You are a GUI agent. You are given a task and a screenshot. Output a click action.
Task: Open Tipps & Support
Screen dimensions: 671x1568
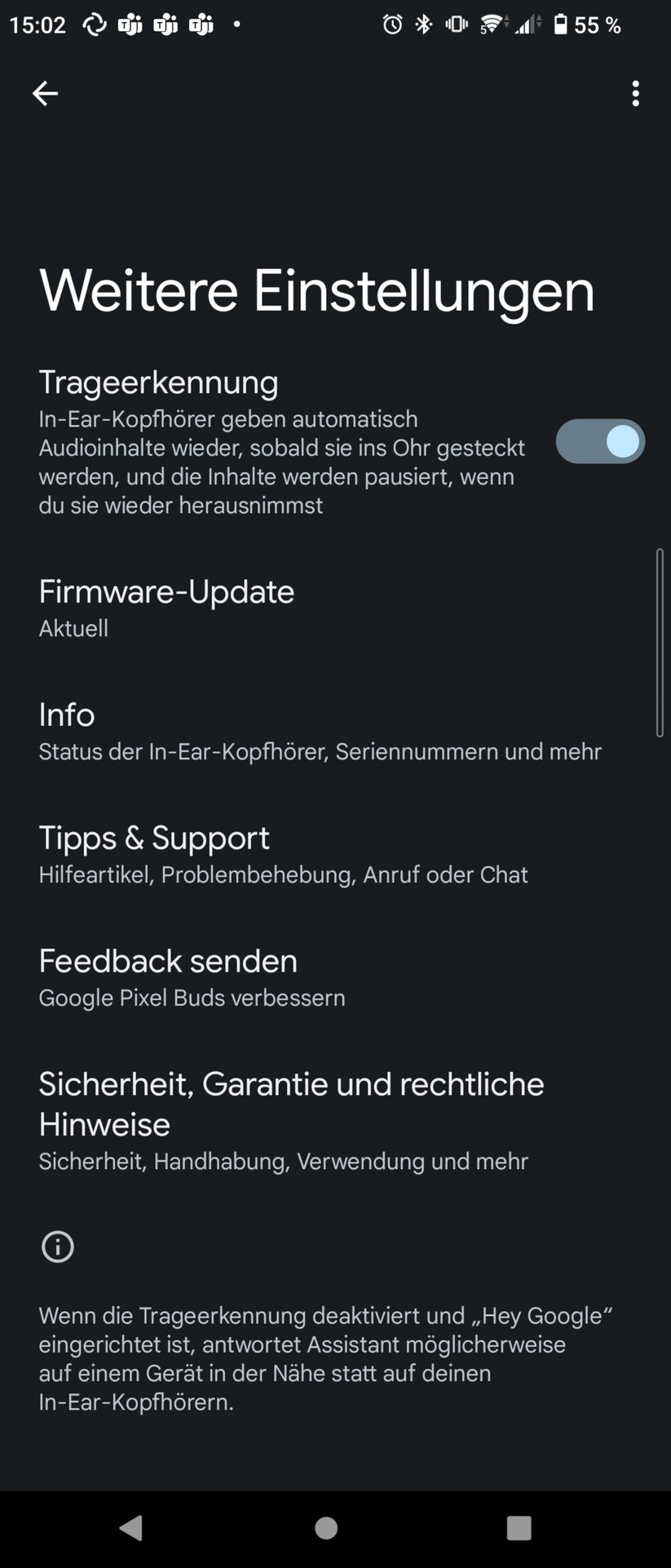(283, 854)
